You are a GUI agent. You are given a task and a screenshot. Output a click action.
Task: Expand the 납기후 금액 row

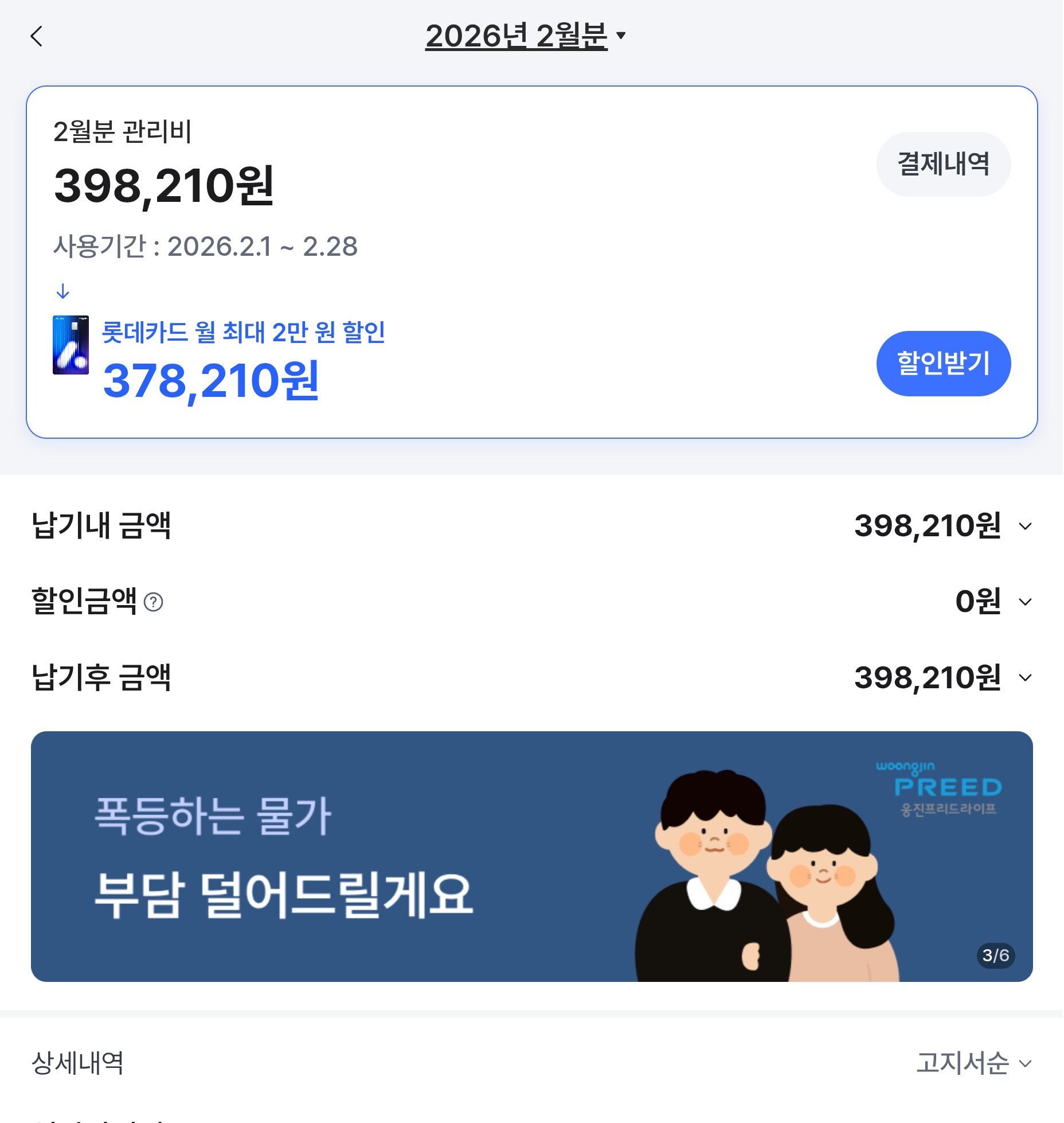pos(1025,677)
